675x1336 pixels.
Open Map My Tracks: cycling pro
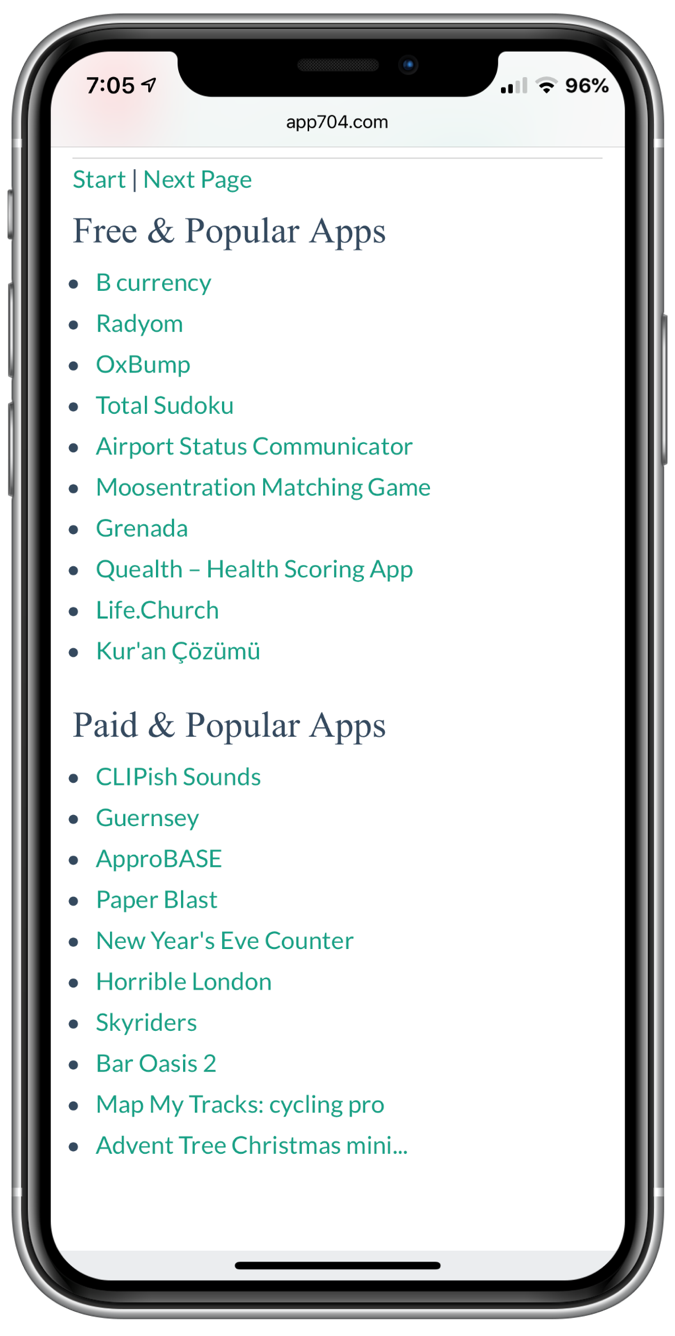(x=240, y=1105)
